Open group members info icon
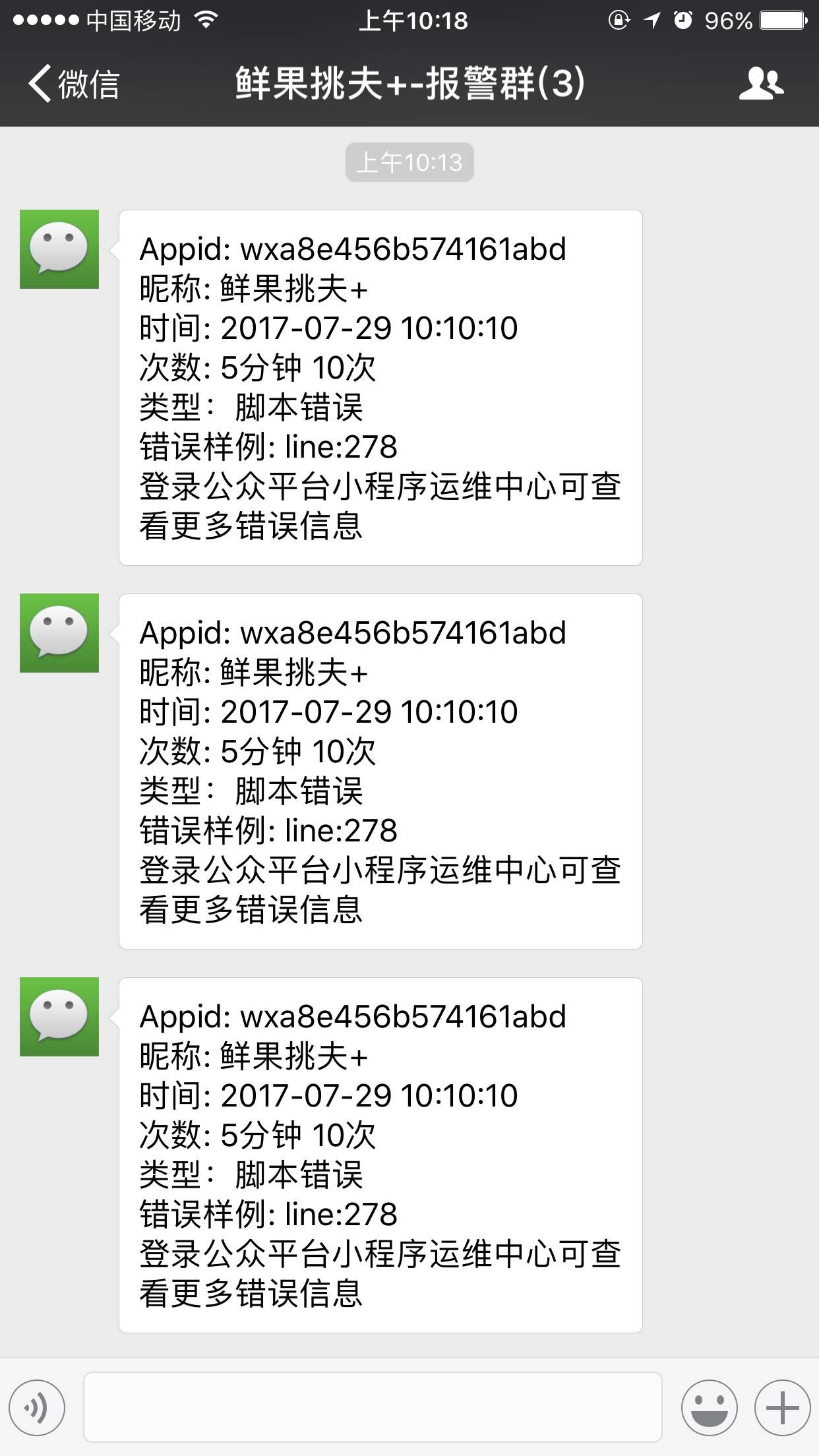The image size is (819, 1456). point(761,84)
